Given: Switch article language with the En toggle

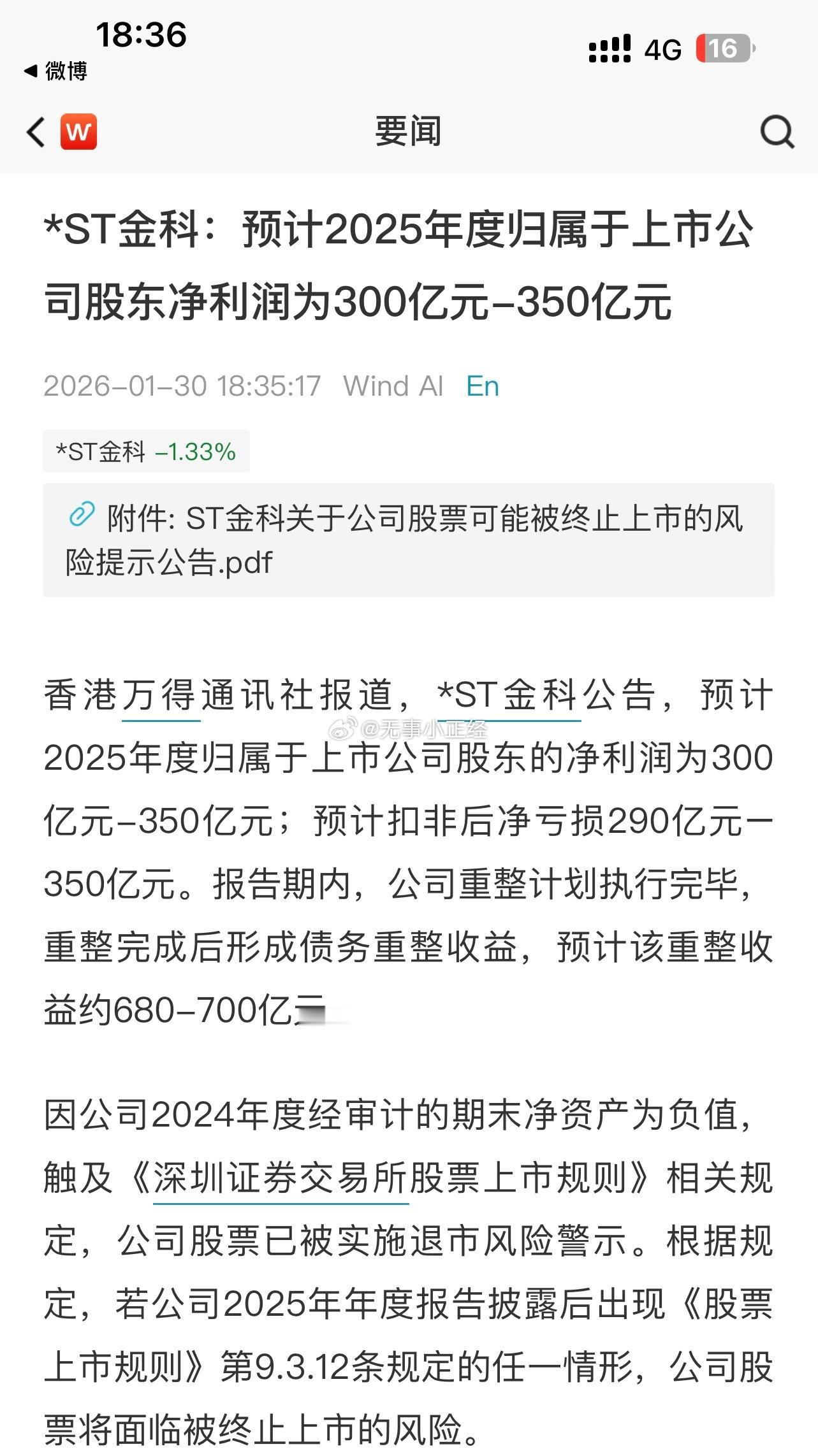Looking at the screenshot, I should pos(483,386).
